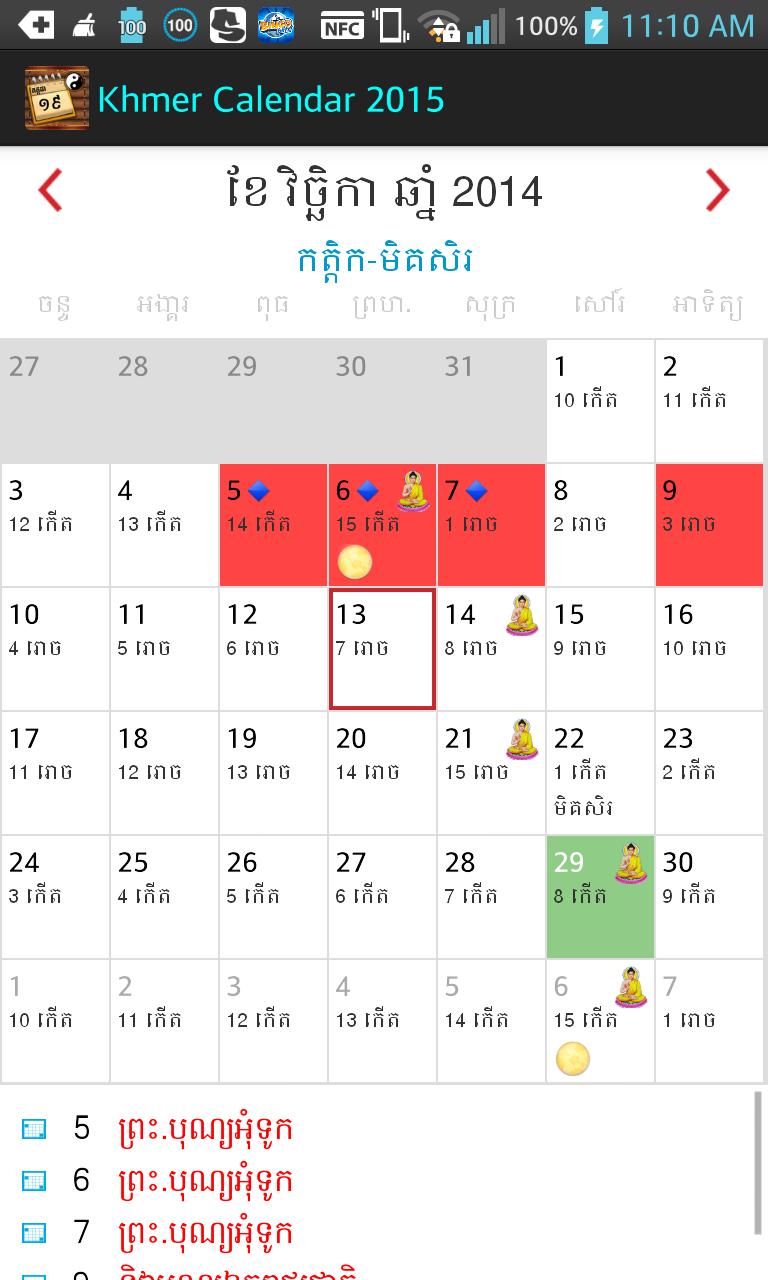Select November 17 date cell
The width and height of the screenshot is (768, 1280).
[55, 772]
